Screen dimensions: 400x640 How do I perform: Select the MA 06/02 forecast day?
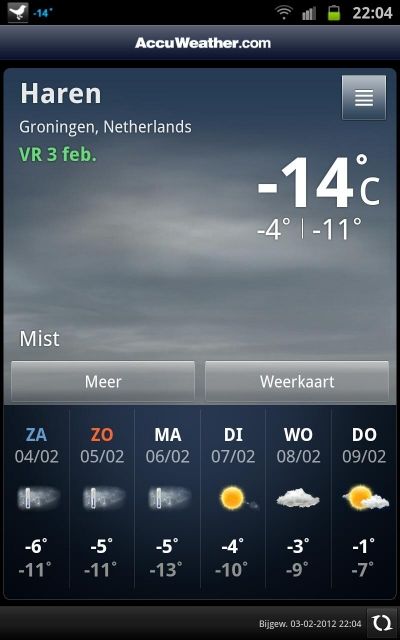[167, 502]
